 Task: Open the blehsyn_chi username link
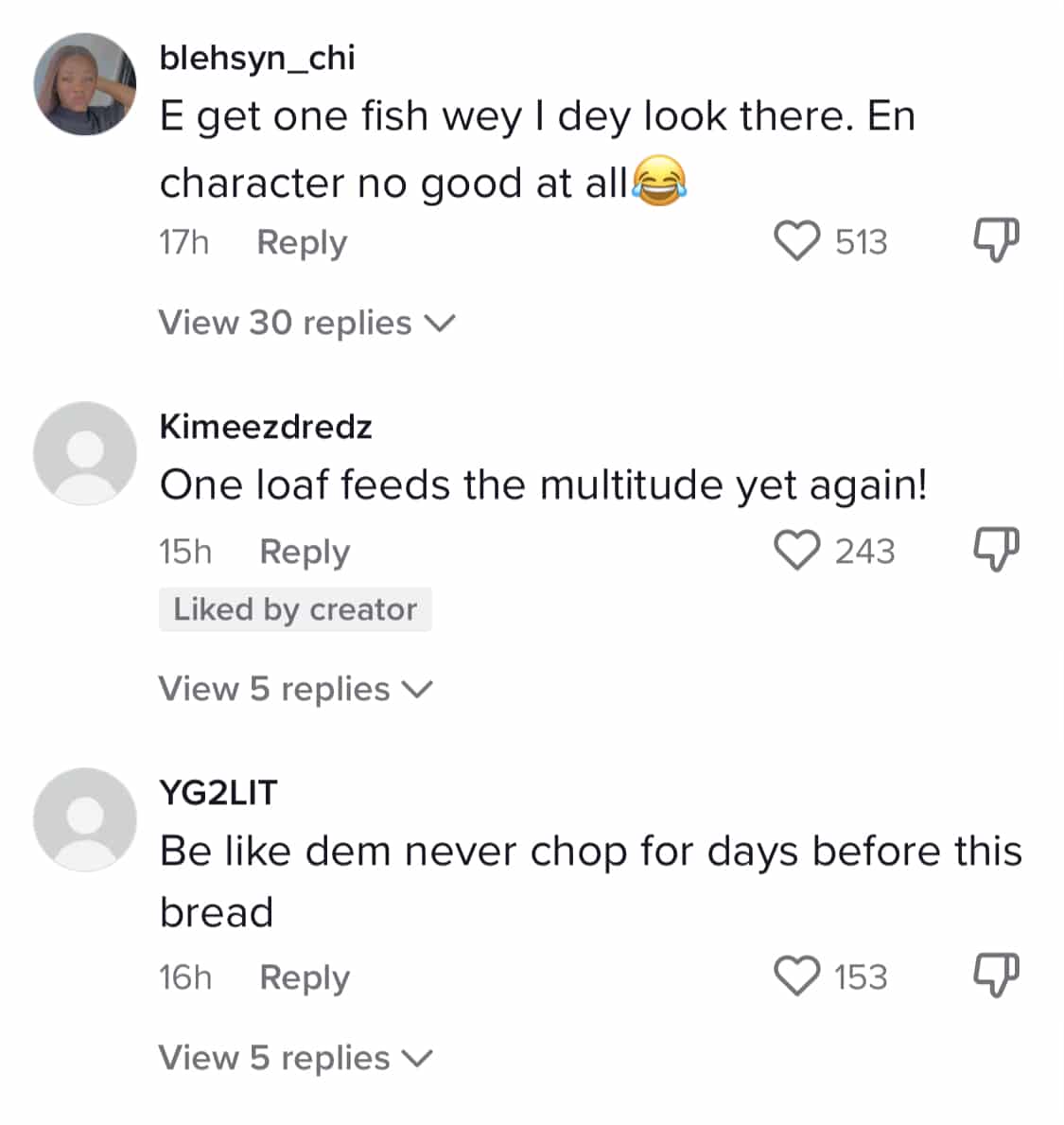click(257, 58)
